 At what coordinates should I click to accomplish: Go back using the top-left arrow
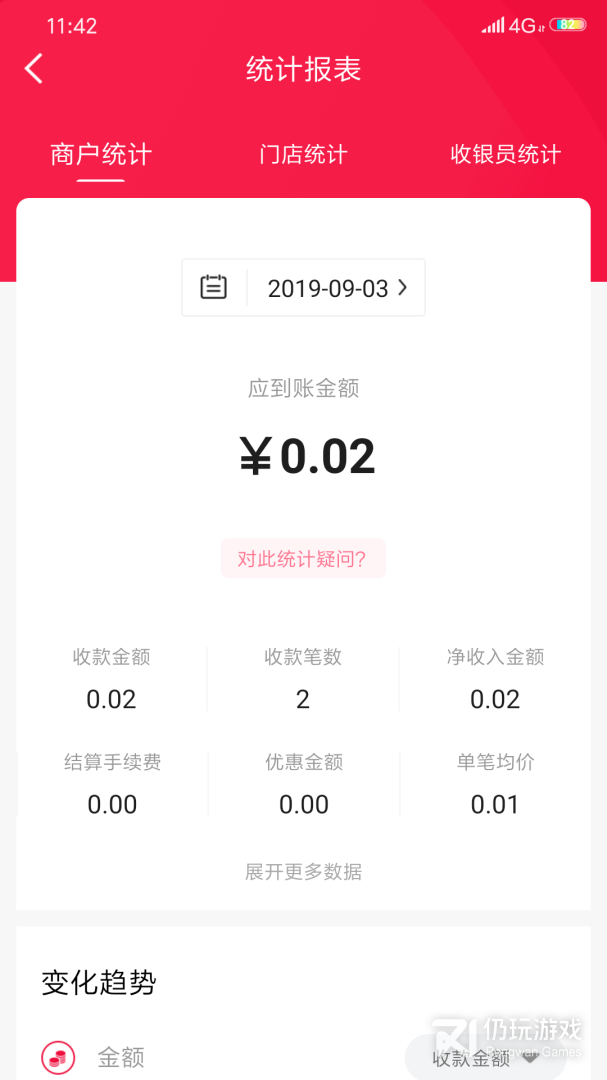pyautogui.click(x=34, y=69)
